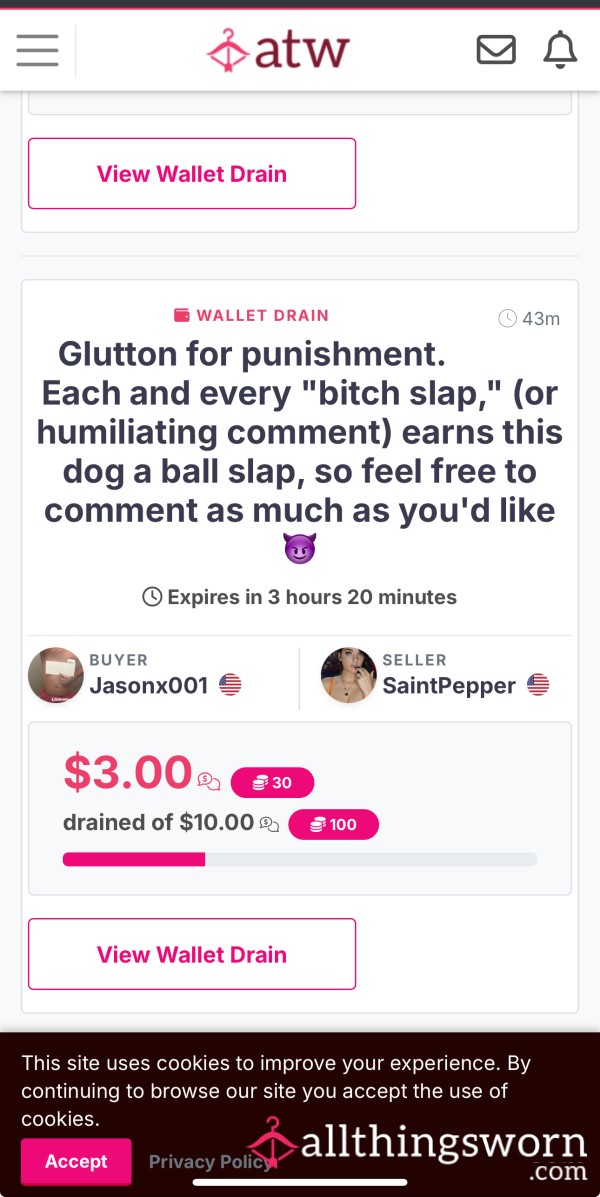This screenshot has height=1197, width=600.
Task: Open the messages envelope icon
Action: click(496, 50)
